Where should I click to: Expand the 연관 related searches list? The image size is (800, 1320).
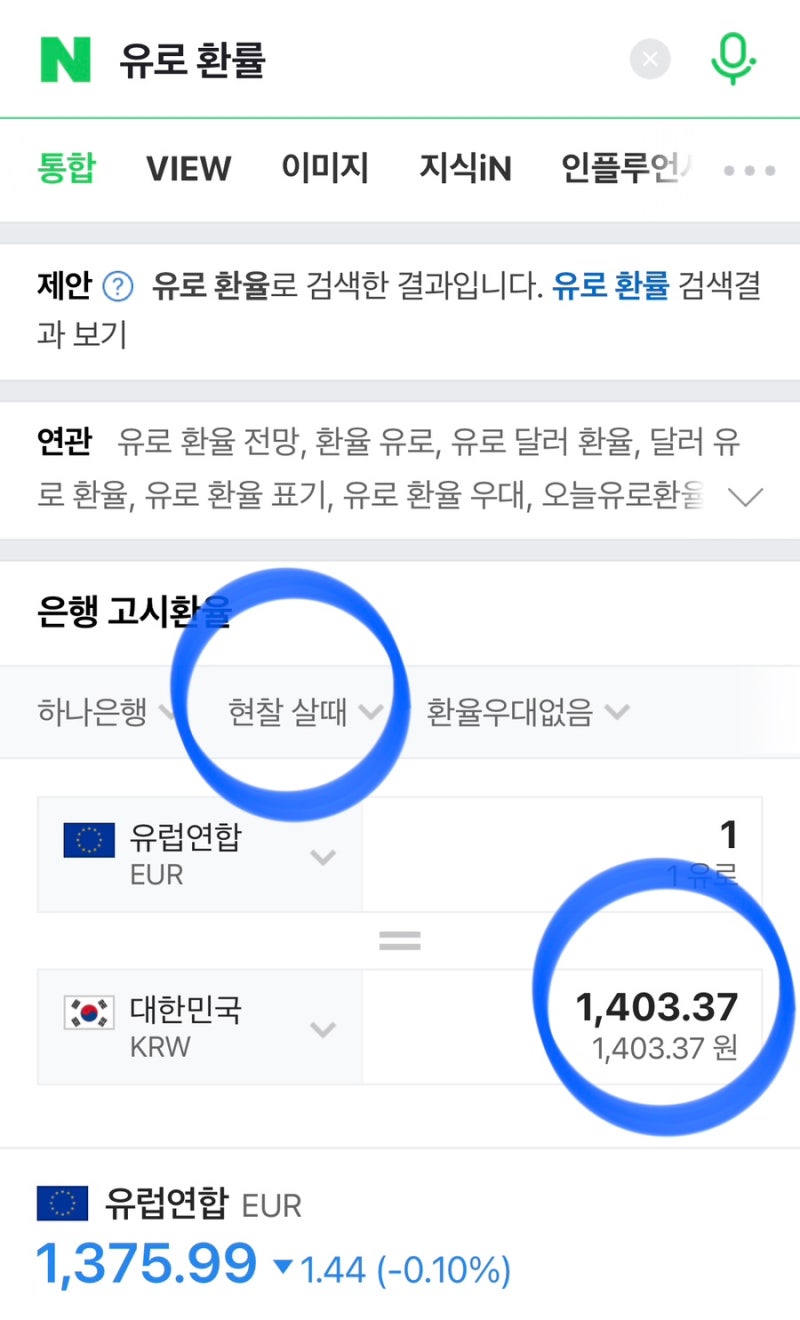pos(746,496)
